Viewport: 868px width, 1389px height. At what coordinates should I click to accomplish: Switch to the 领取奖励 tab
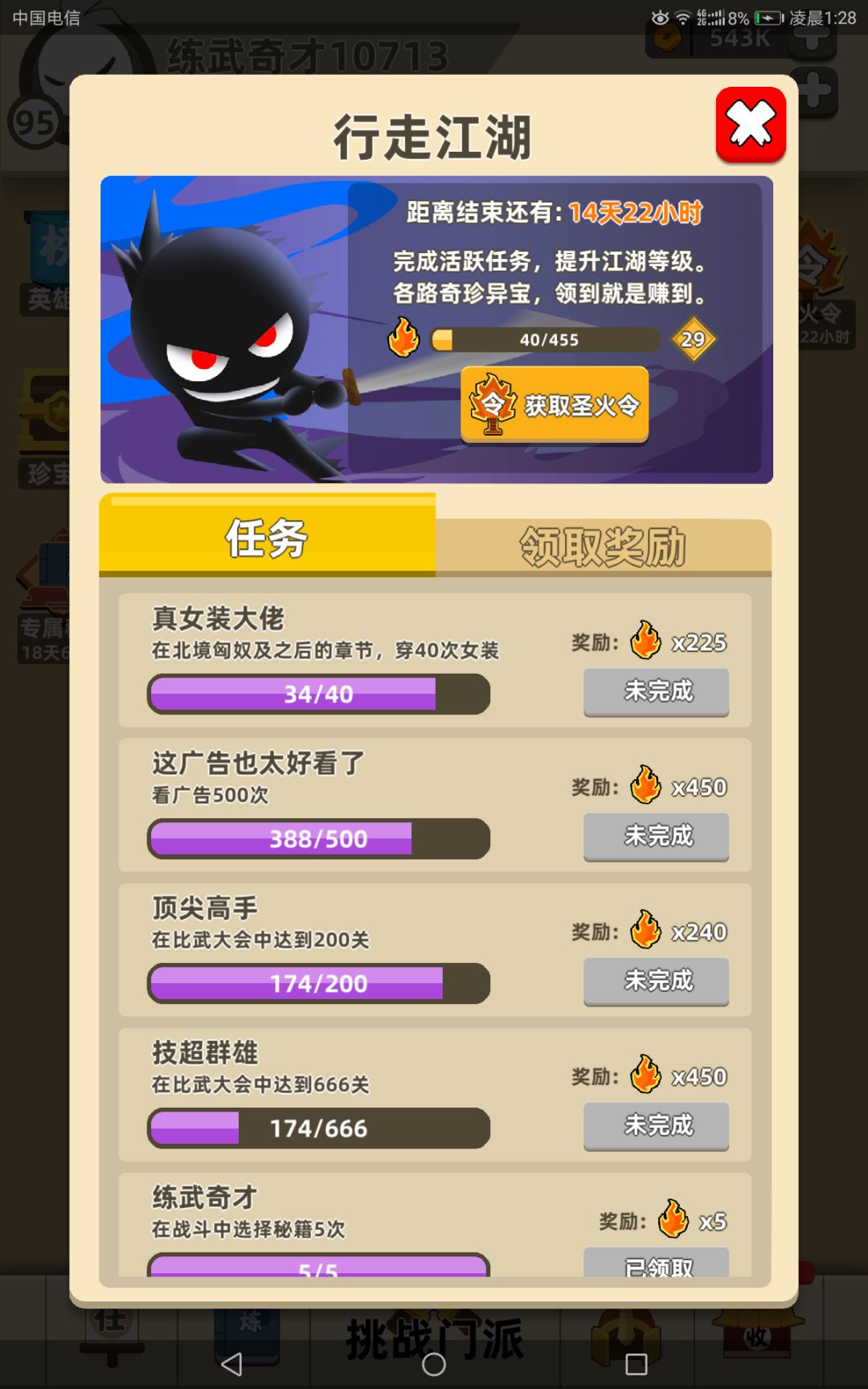click(604, 547)
